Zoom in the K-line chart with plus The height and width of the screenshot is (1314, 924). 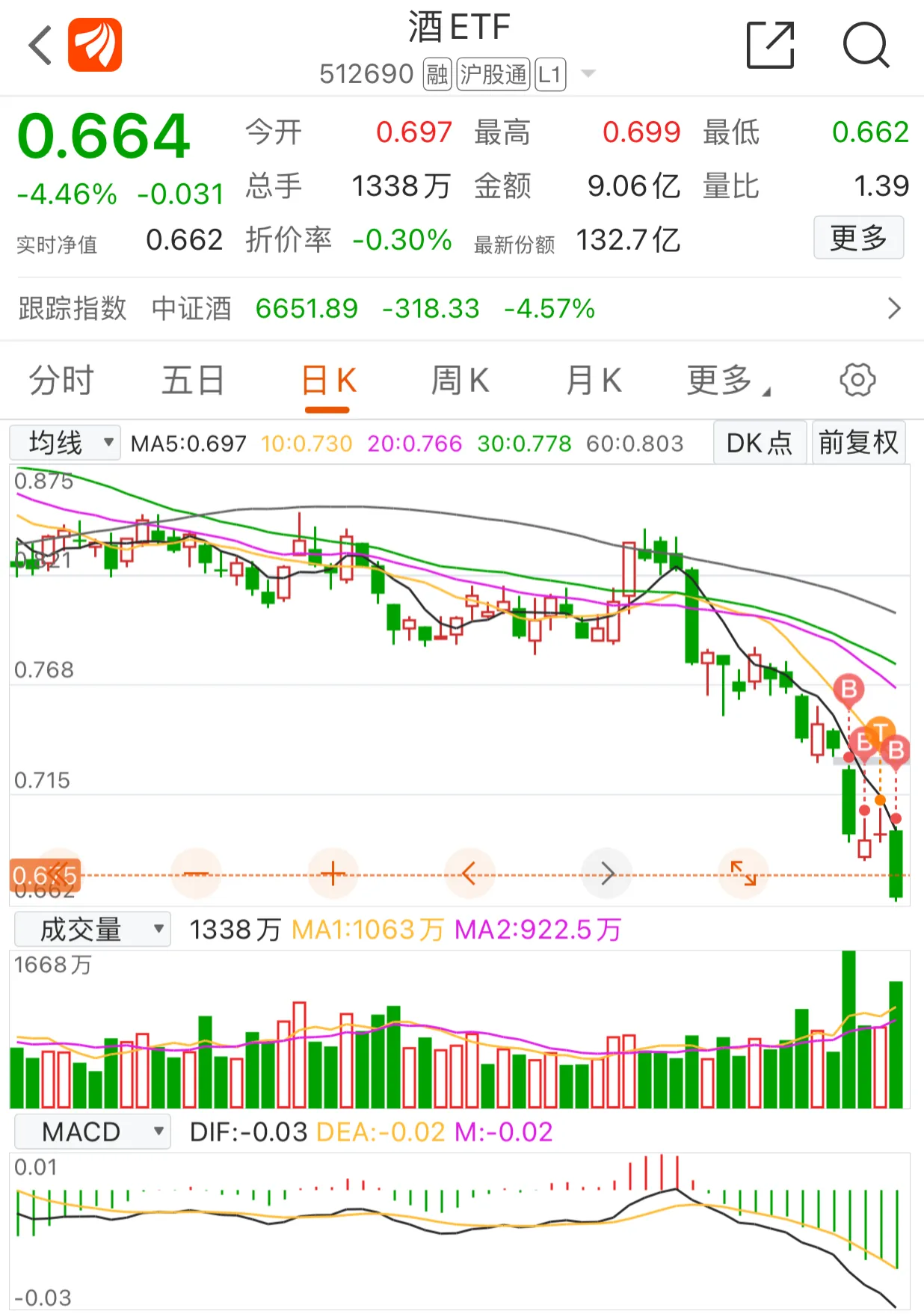pyautogui.click(x=333, y=873)
